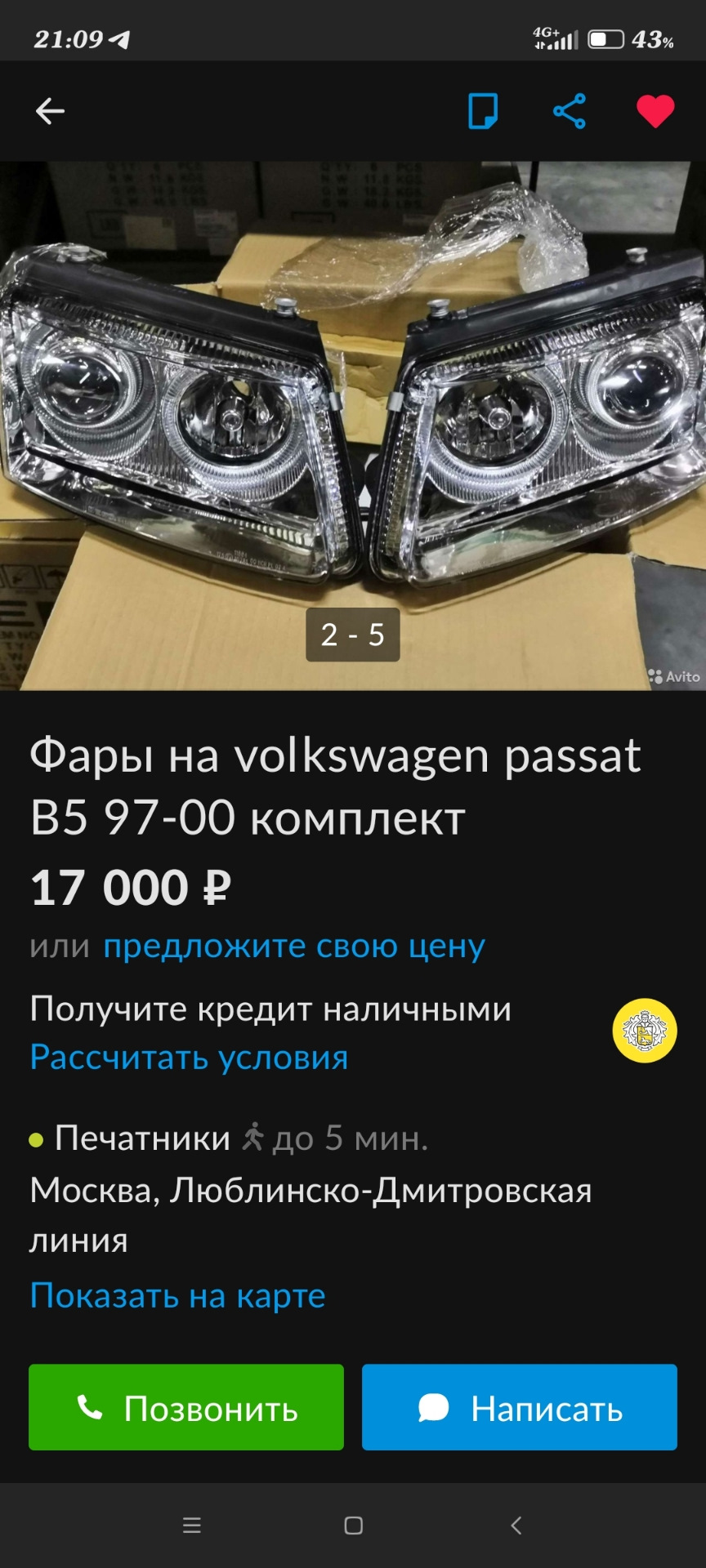Open "Показать на карте" link
This screenshot has width=706, height=1568.
(177, 1295)
